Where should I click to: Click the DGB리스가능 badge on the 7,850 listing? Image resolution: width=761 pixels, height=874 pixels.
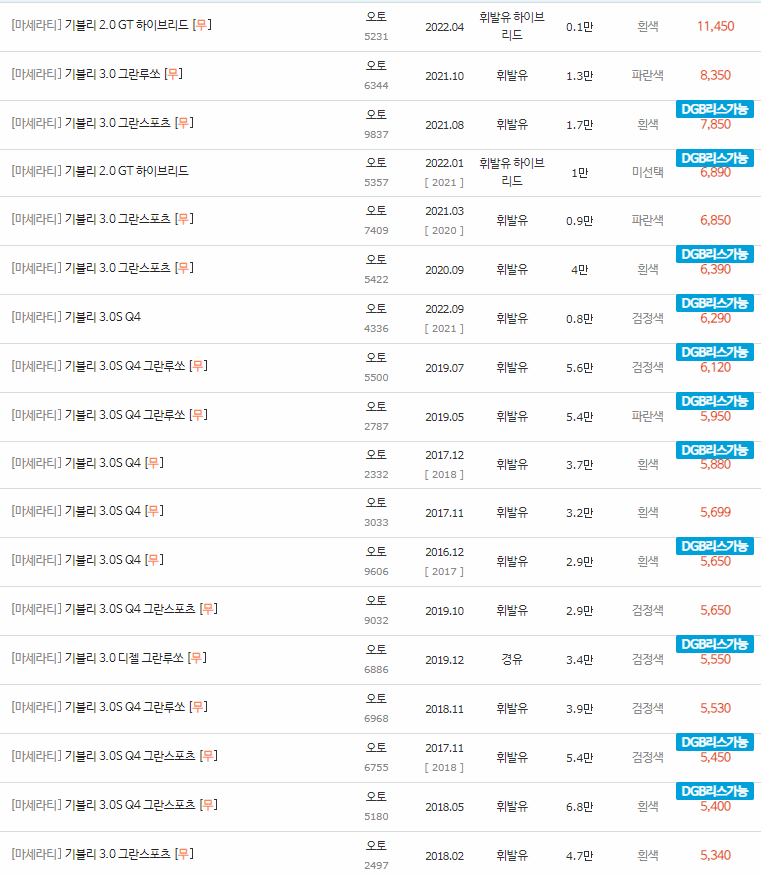point(716,108)
